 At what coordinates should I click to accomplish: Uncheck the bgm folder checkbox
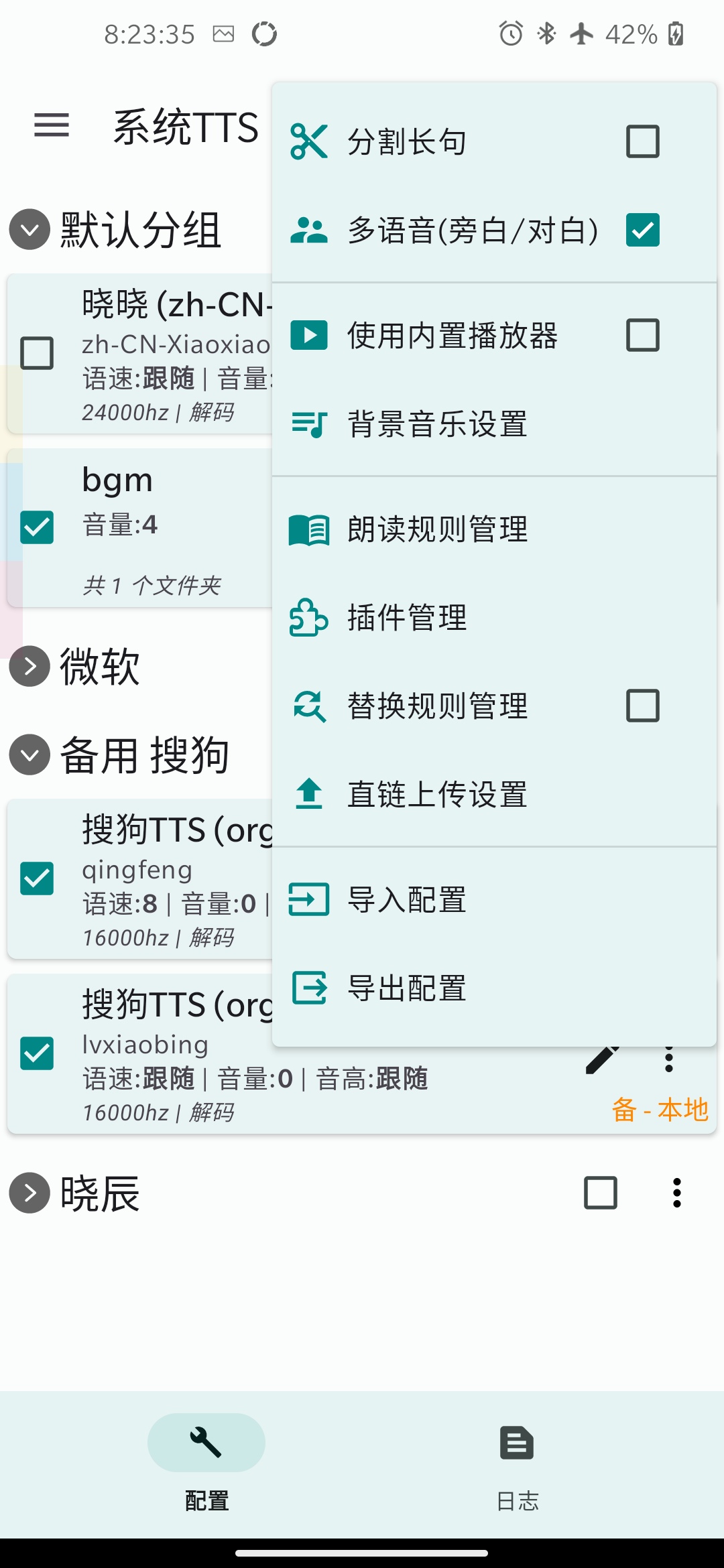coord(37,528)
